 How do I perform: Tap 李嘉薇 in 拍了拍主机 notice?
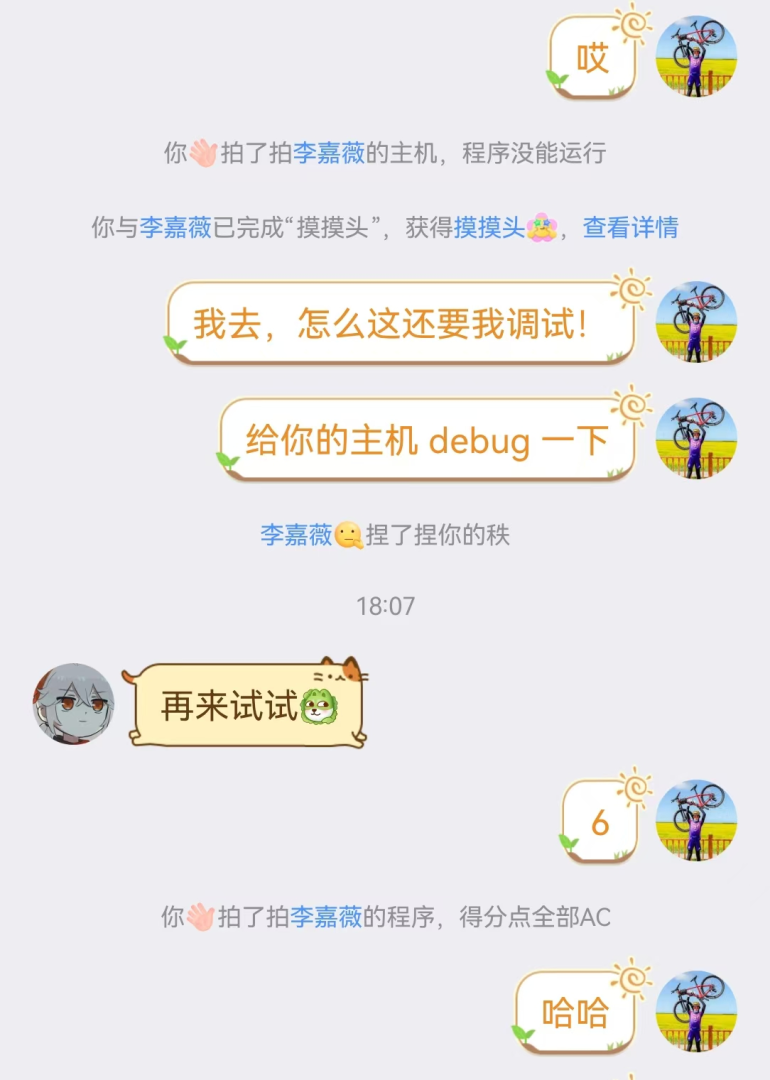(x=328, y=153)
